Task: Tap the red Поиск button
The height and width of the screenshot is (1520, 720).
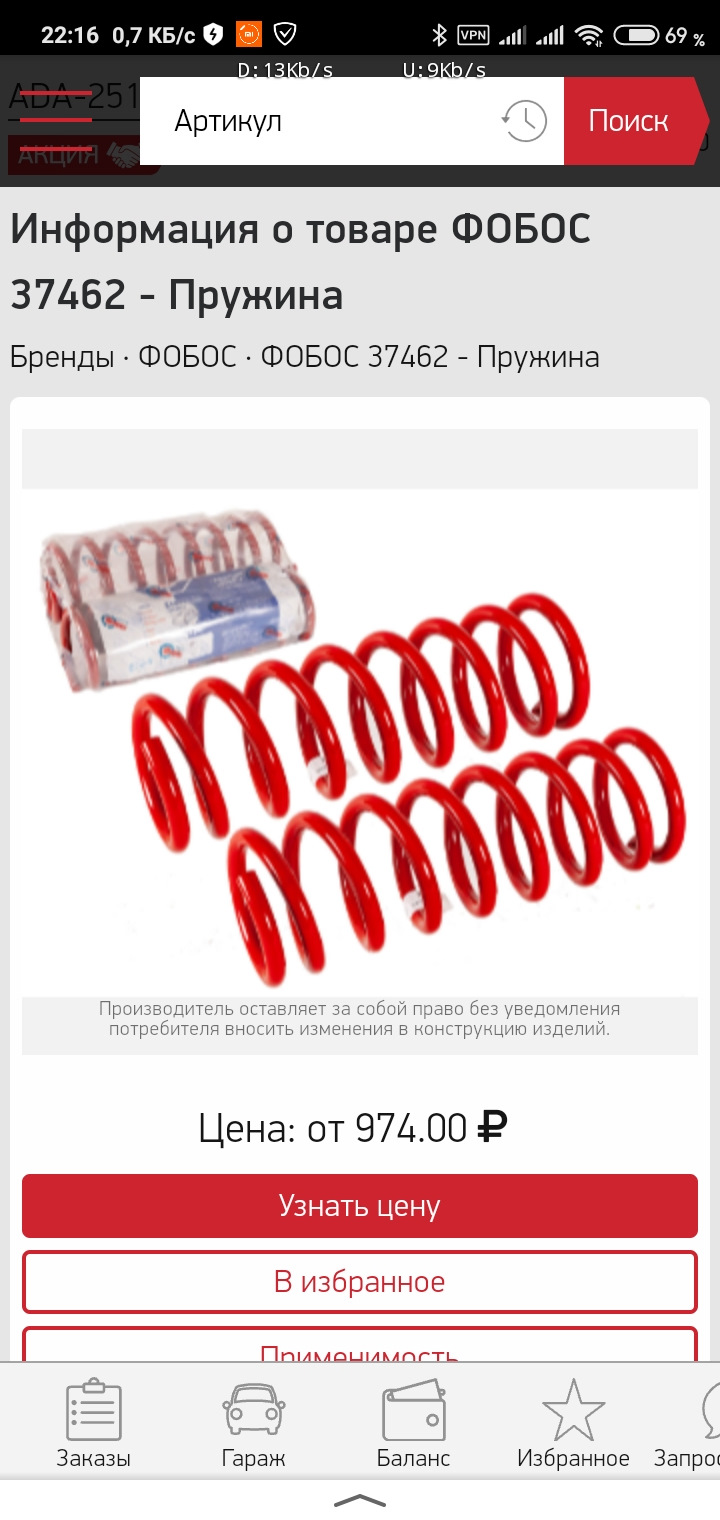Action: 629,121
